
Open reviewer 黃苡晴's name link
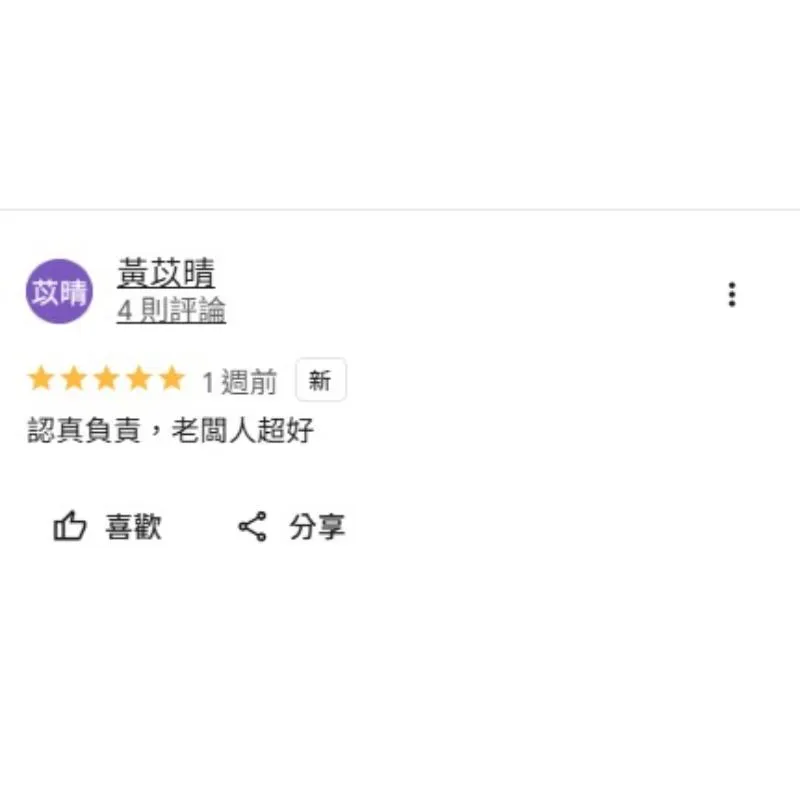pyautogui.click(x=166, y=273)
